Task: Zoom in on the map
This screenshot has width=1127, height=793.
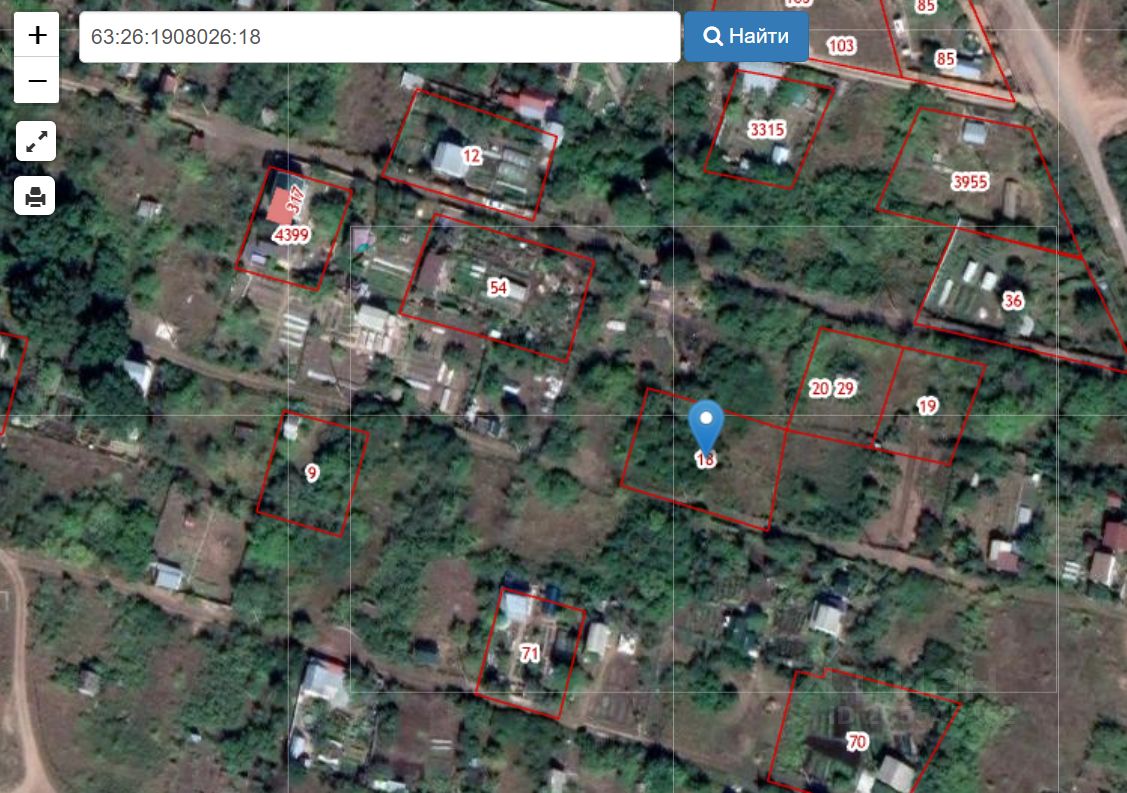Action: (x=37, y=35)
